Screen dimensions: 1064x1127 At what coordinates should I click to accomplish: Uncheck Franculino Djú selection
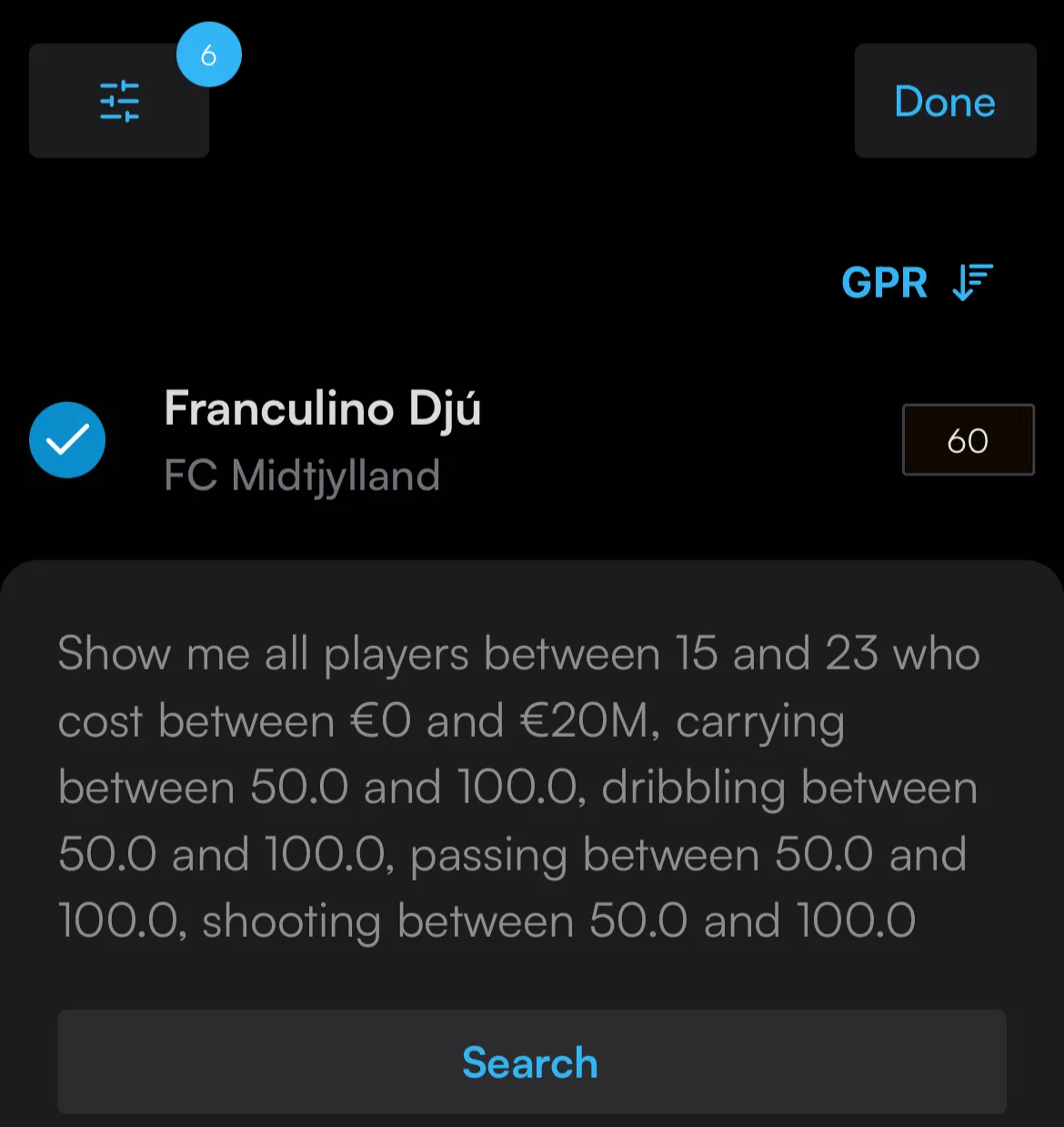[67, 440]
